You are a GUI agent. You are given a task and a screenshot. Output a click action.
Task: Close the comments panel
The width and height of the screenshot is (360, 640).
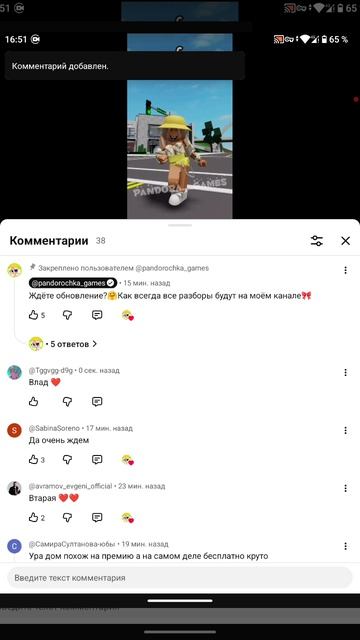[345, 241]
